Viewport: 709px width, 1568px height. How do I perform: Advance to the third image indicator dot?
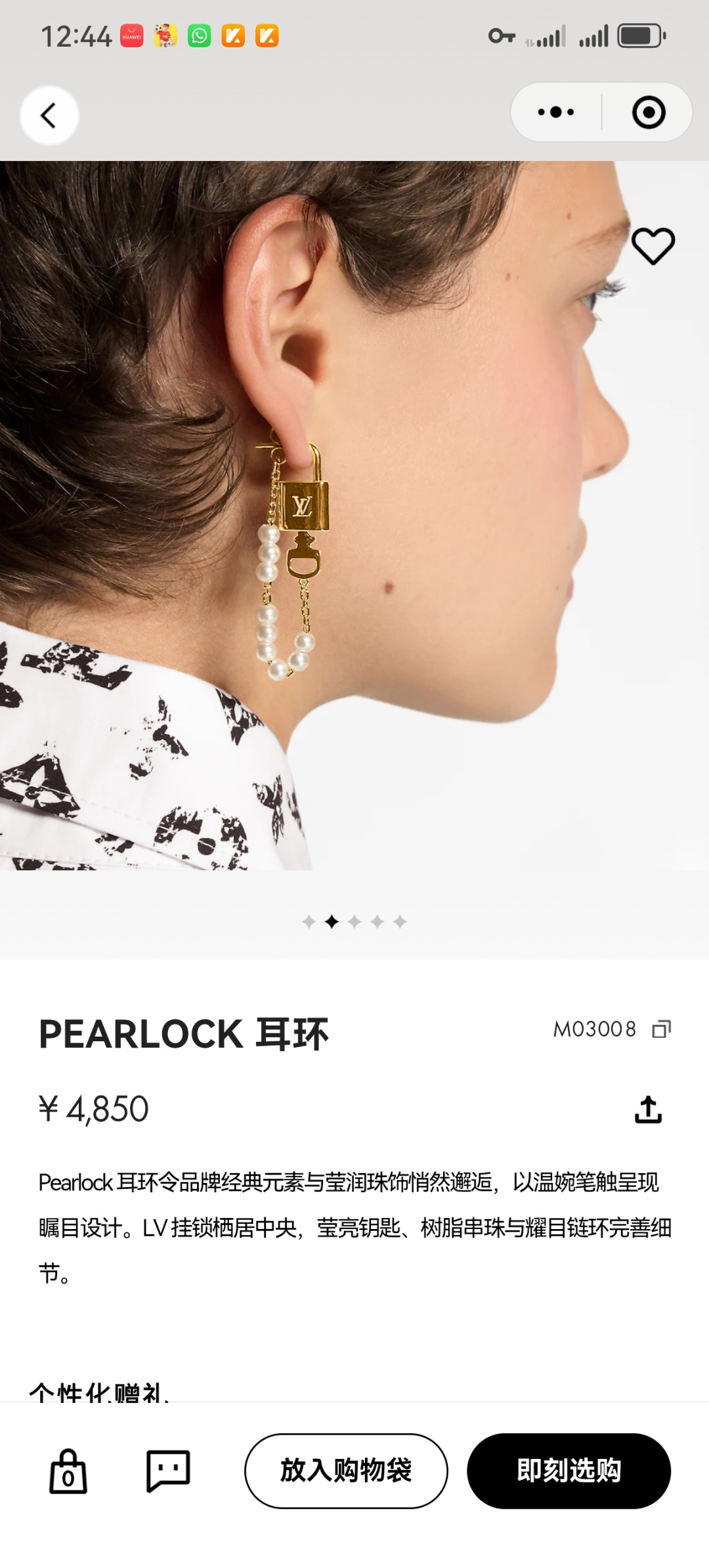tap(354, 922)
